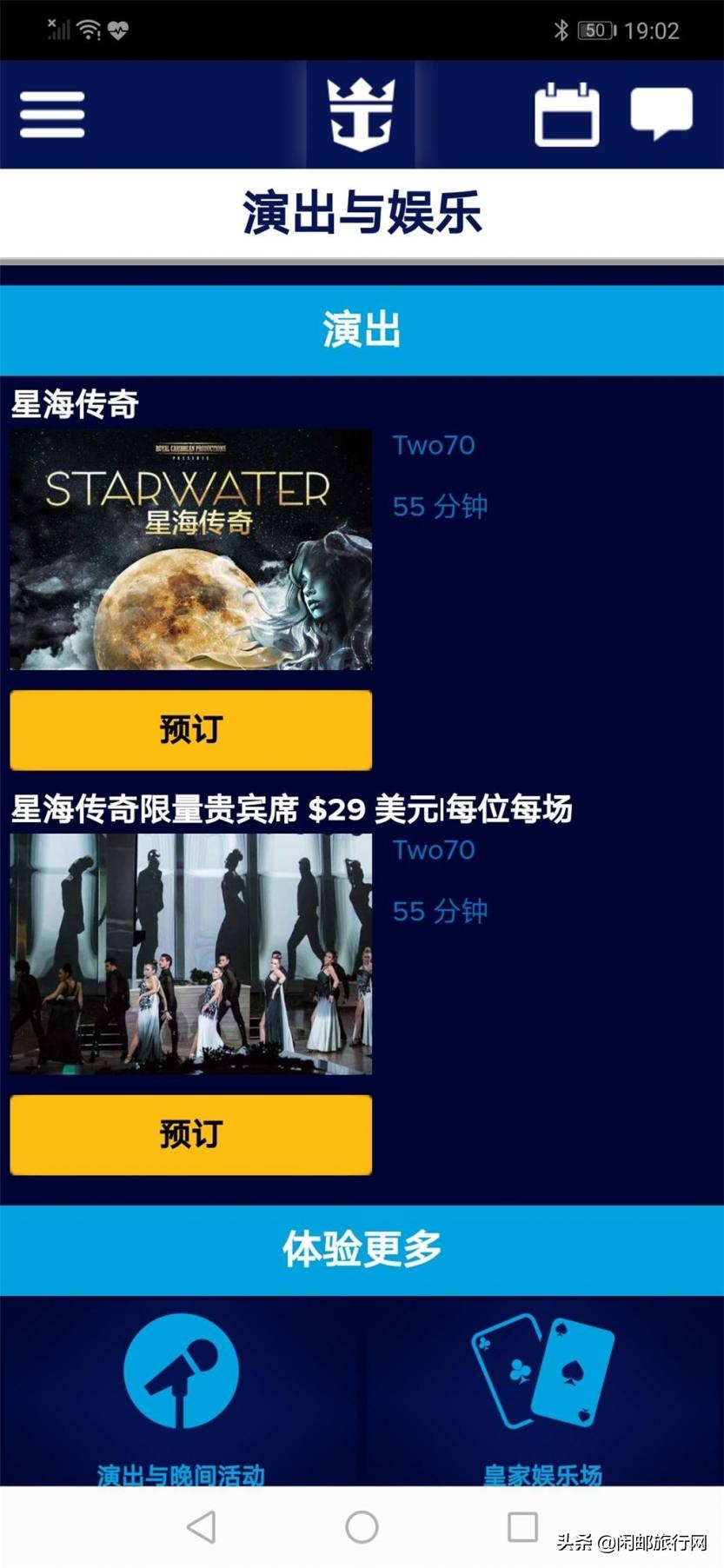Select the 演出 section header
724x1568 pixels.
point(362,329)
